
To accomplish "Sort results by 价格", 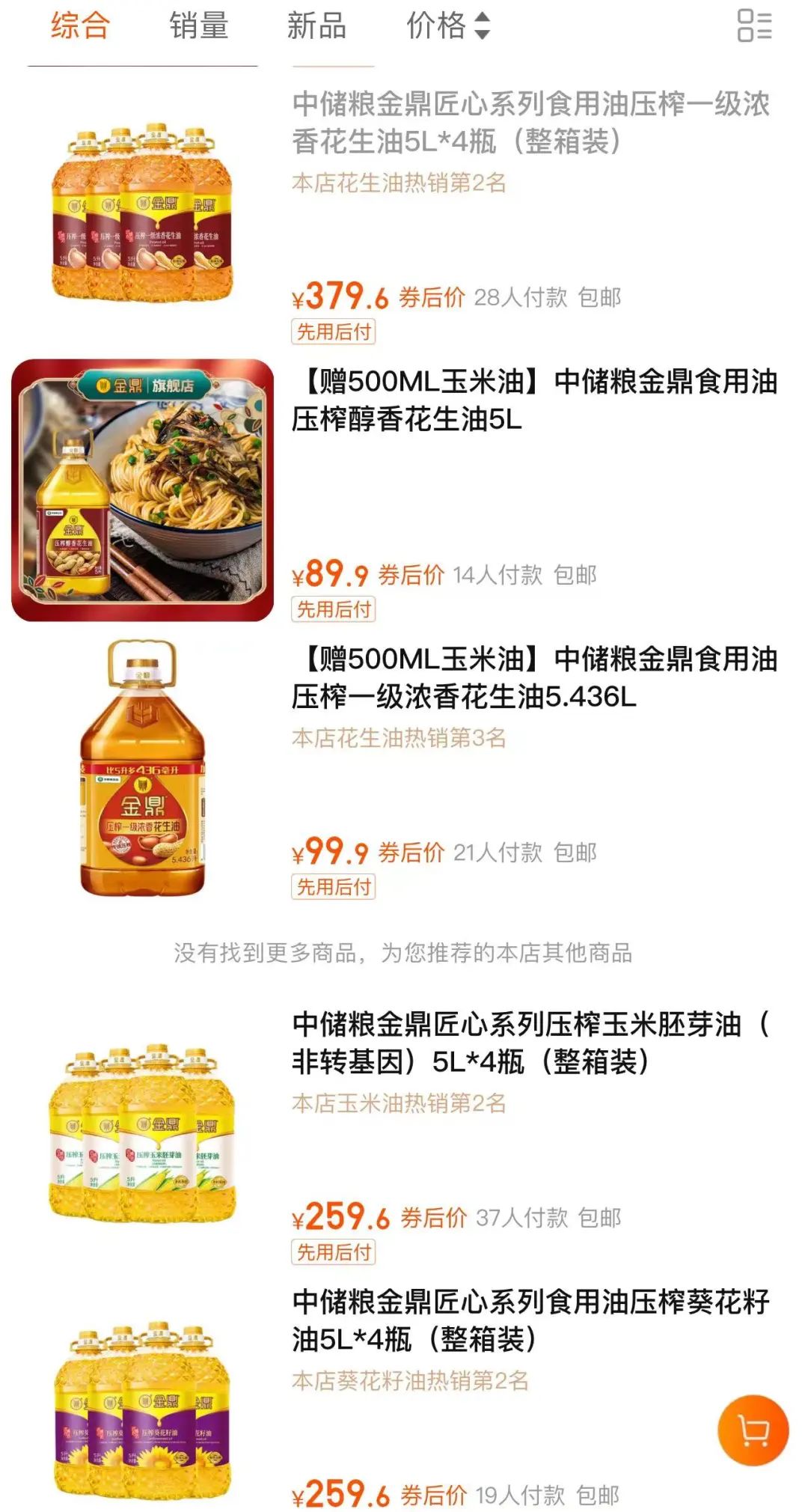I will point(447,27).
